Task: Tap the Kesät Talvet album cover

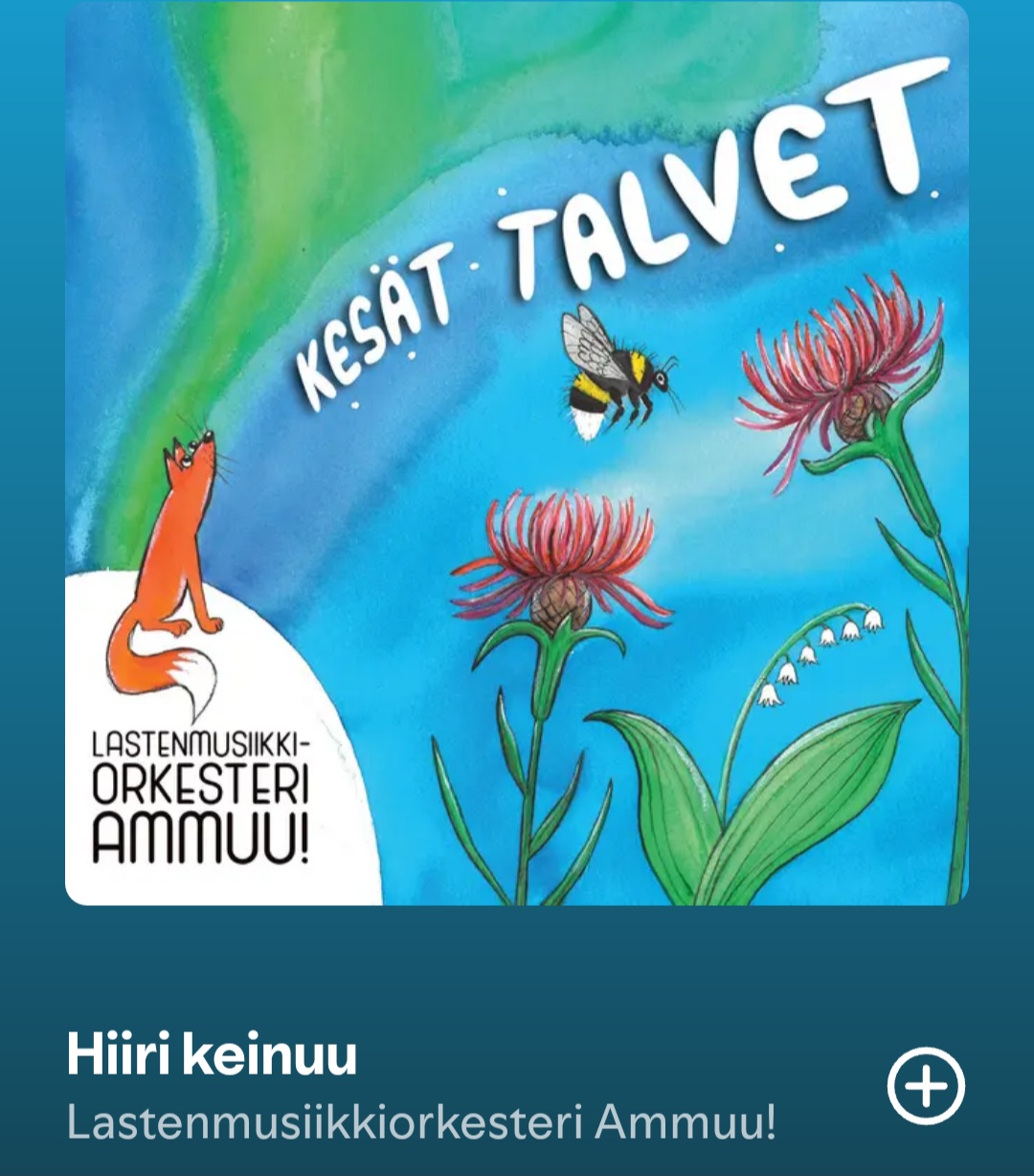Action: pyautogui.click(x=517, y=453)
